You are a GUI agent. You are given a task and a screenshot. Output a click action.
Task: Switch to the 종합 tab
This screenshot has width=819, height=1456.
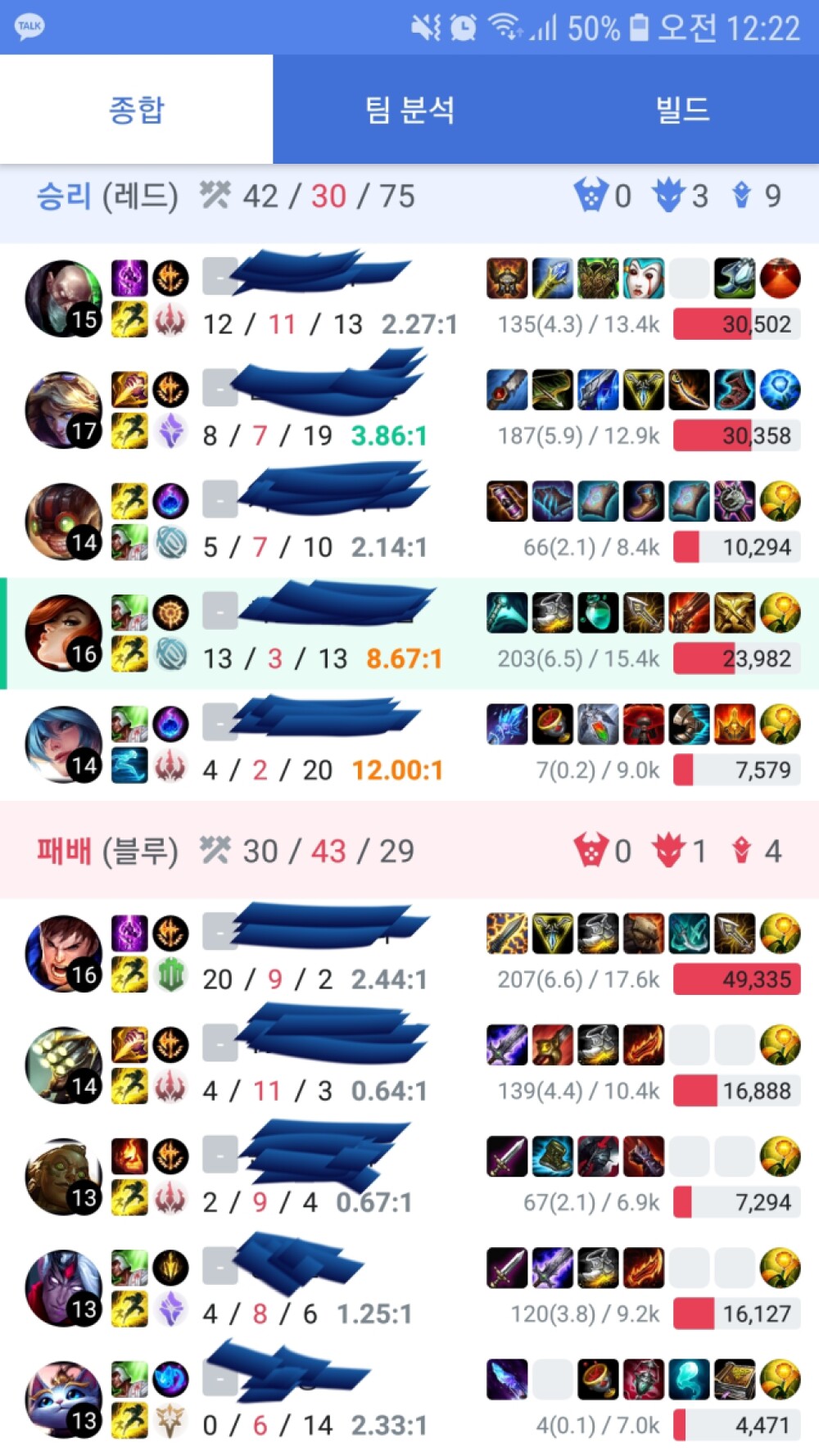(136, 110)
